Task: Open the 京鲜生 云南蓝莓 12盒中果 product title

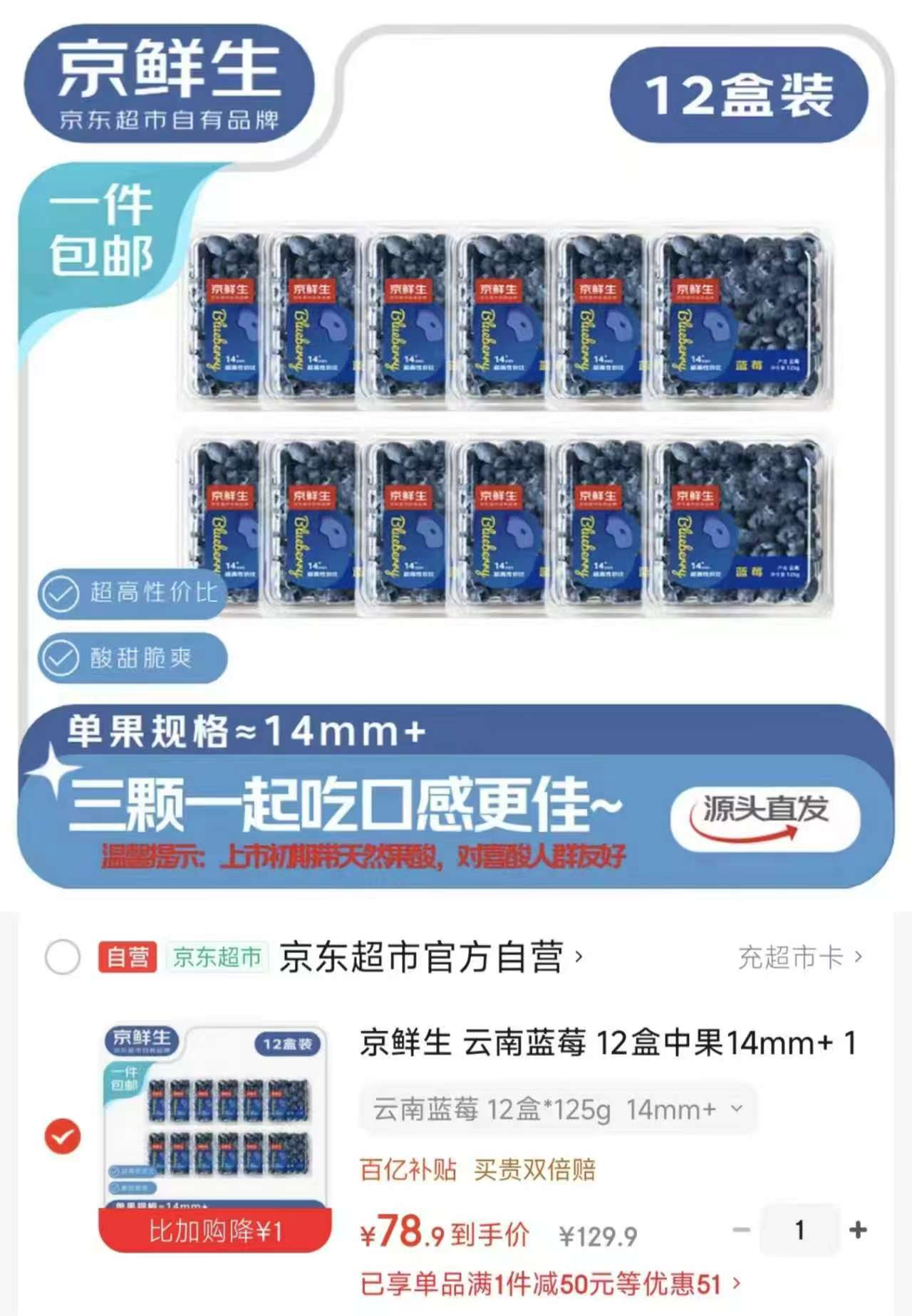Action: click(x=608, y=1043)
